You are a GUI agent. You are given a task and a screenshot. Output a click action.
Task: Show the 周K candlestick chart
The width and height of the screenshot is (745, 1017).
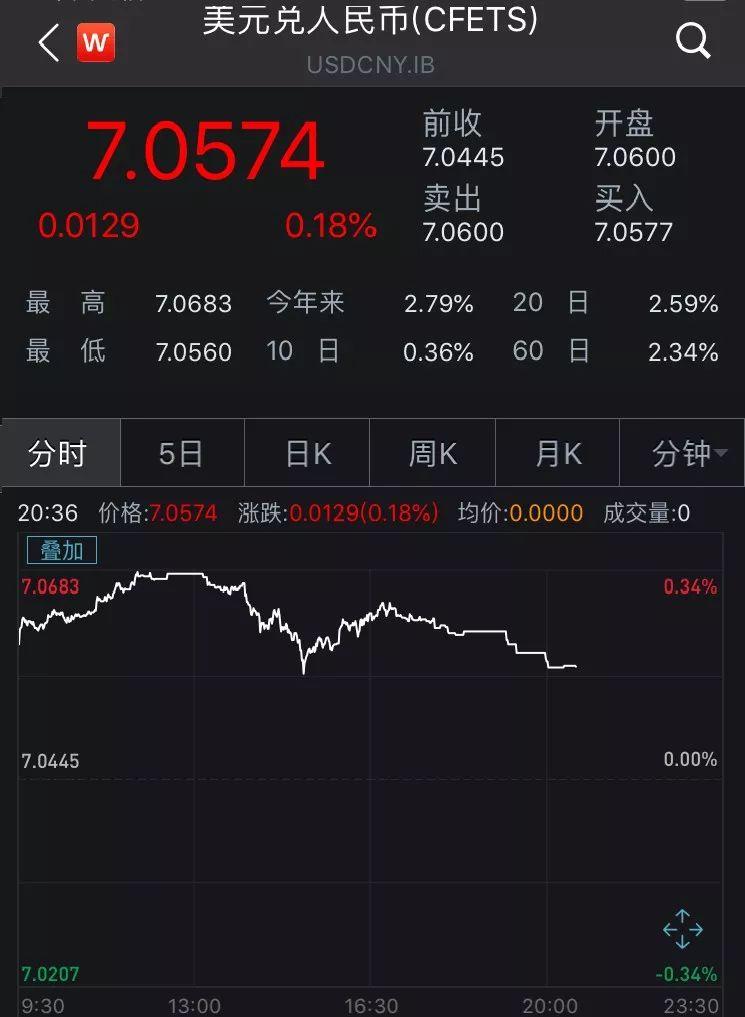(432, 454)
